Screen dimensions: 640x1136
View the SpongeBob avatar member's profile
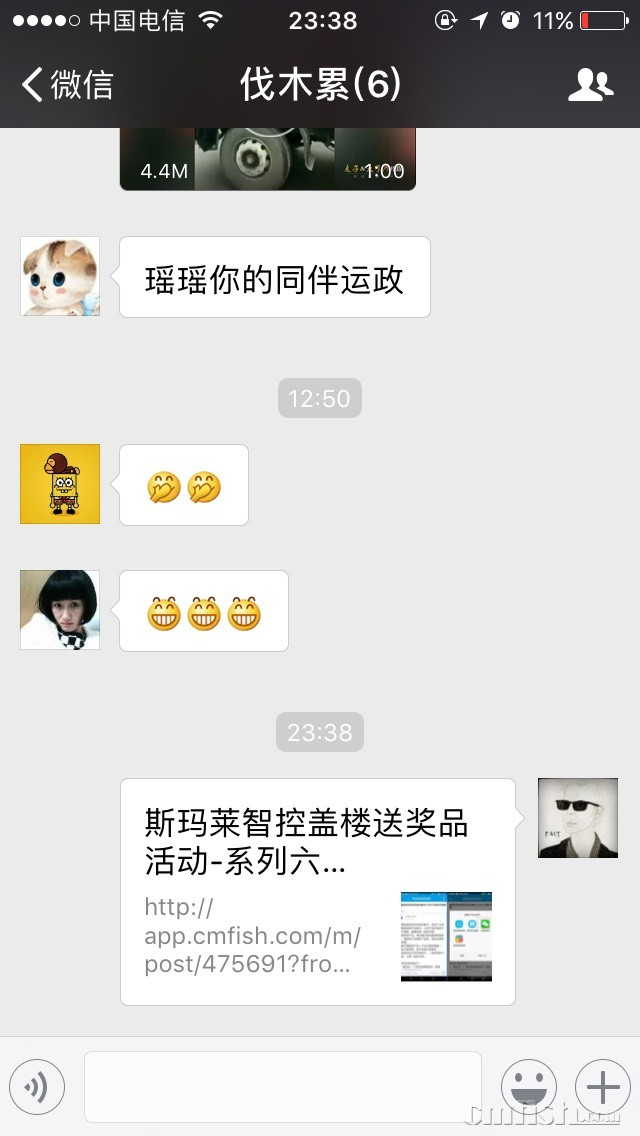pyautogui.click(x=60, y=484)
